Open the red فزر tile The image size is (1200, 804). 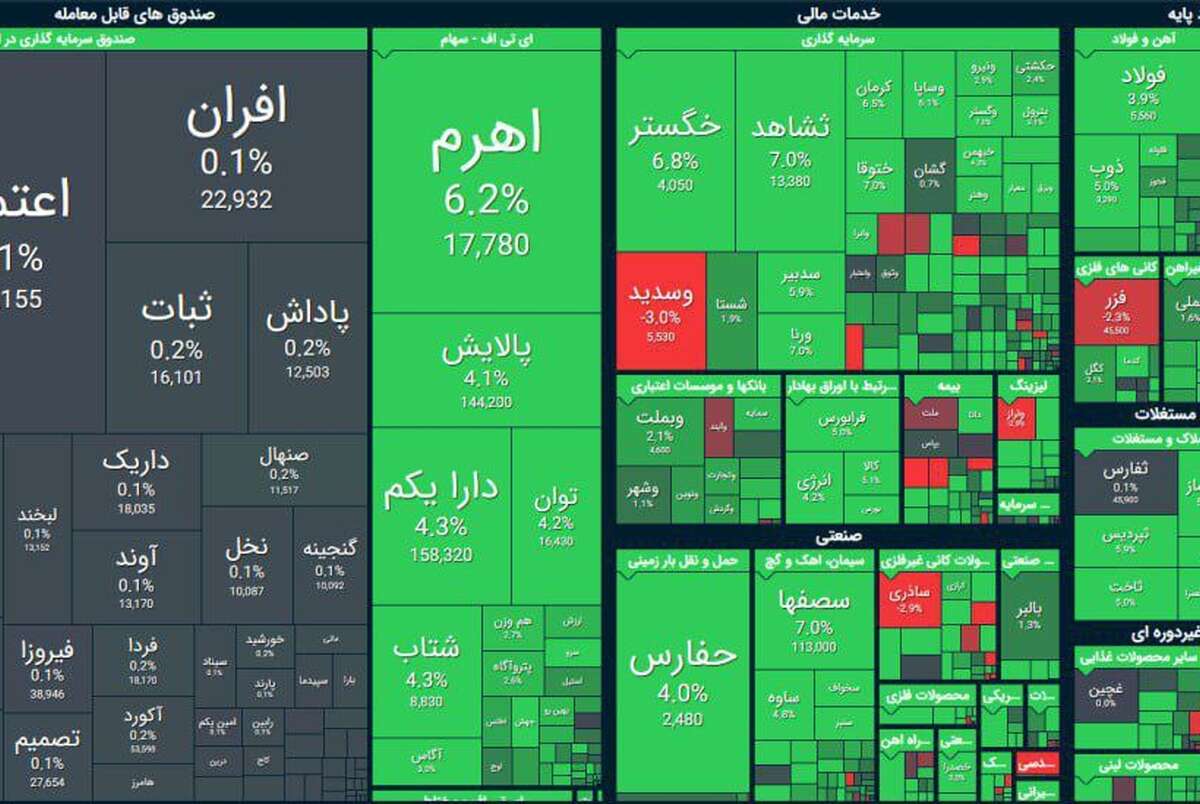(x=1116, y=312)
